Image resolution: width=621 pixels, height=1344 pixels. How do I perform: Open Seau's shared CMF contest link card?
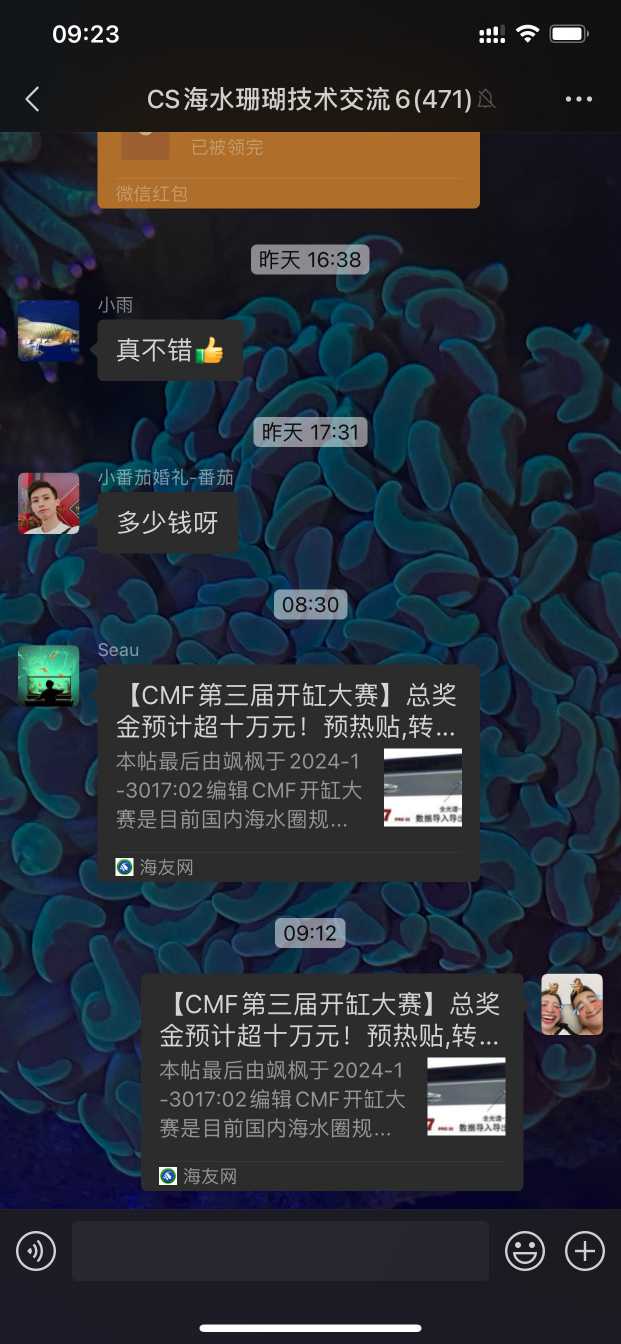(x=288, y=772)
